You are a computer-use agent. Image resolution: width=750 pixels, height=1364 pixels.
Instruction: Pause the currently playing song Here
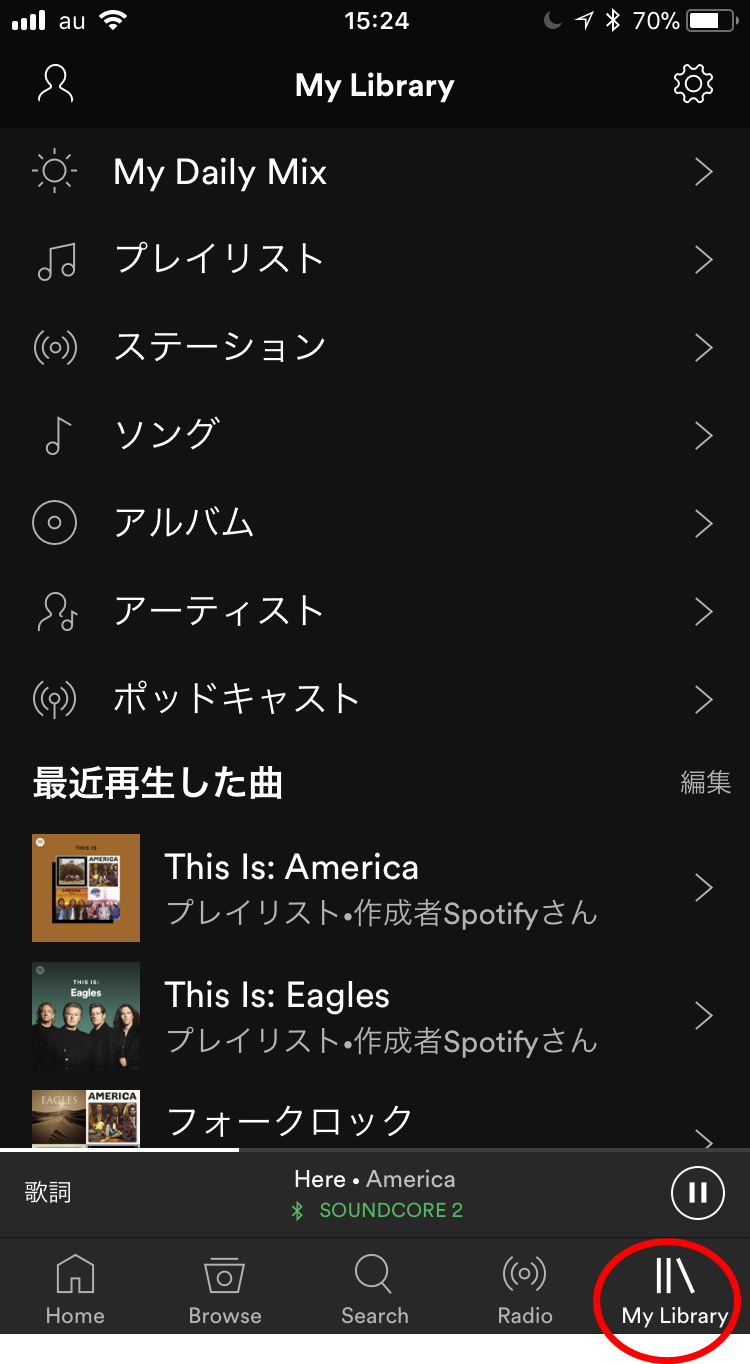pos(696,1192)
